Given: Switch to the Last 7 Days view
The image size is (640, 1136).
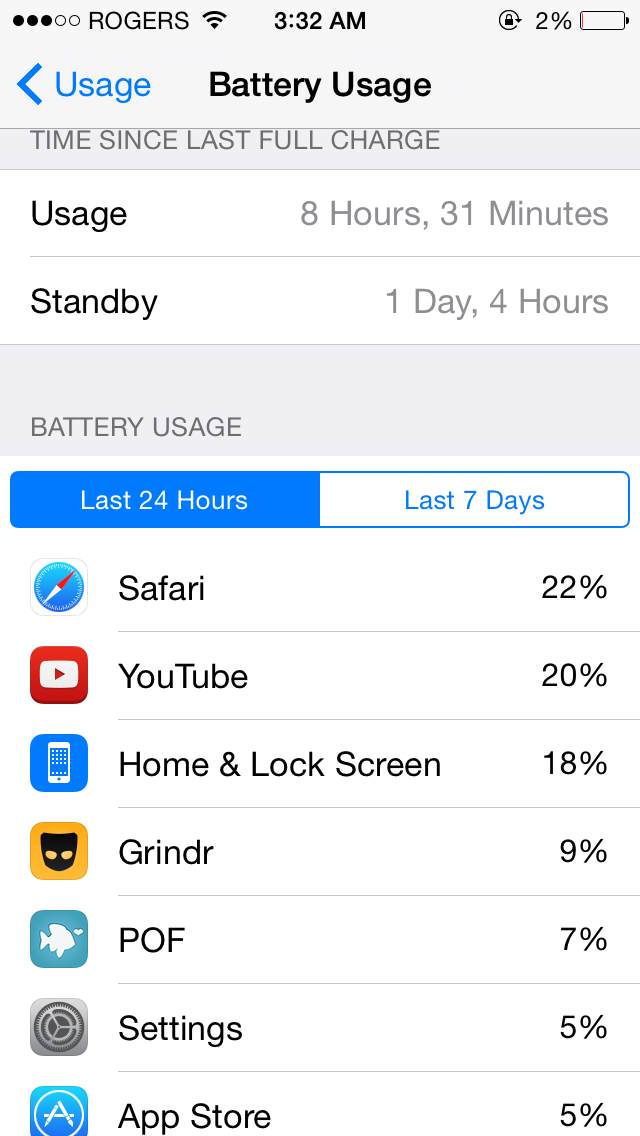Looking at the screenshot, I should click(x=474, y=500).
